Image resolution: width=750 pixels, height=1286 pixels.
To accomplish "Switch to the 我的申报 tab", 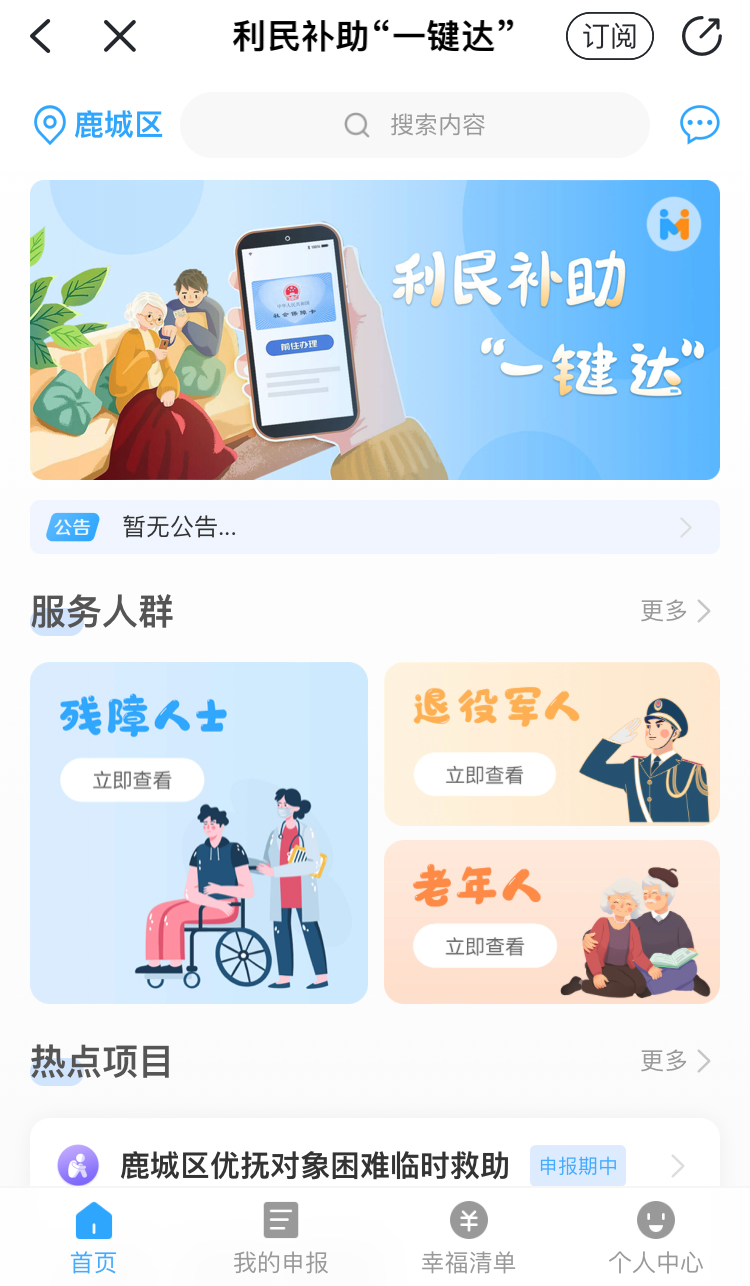I will (x=281, y=1238).
